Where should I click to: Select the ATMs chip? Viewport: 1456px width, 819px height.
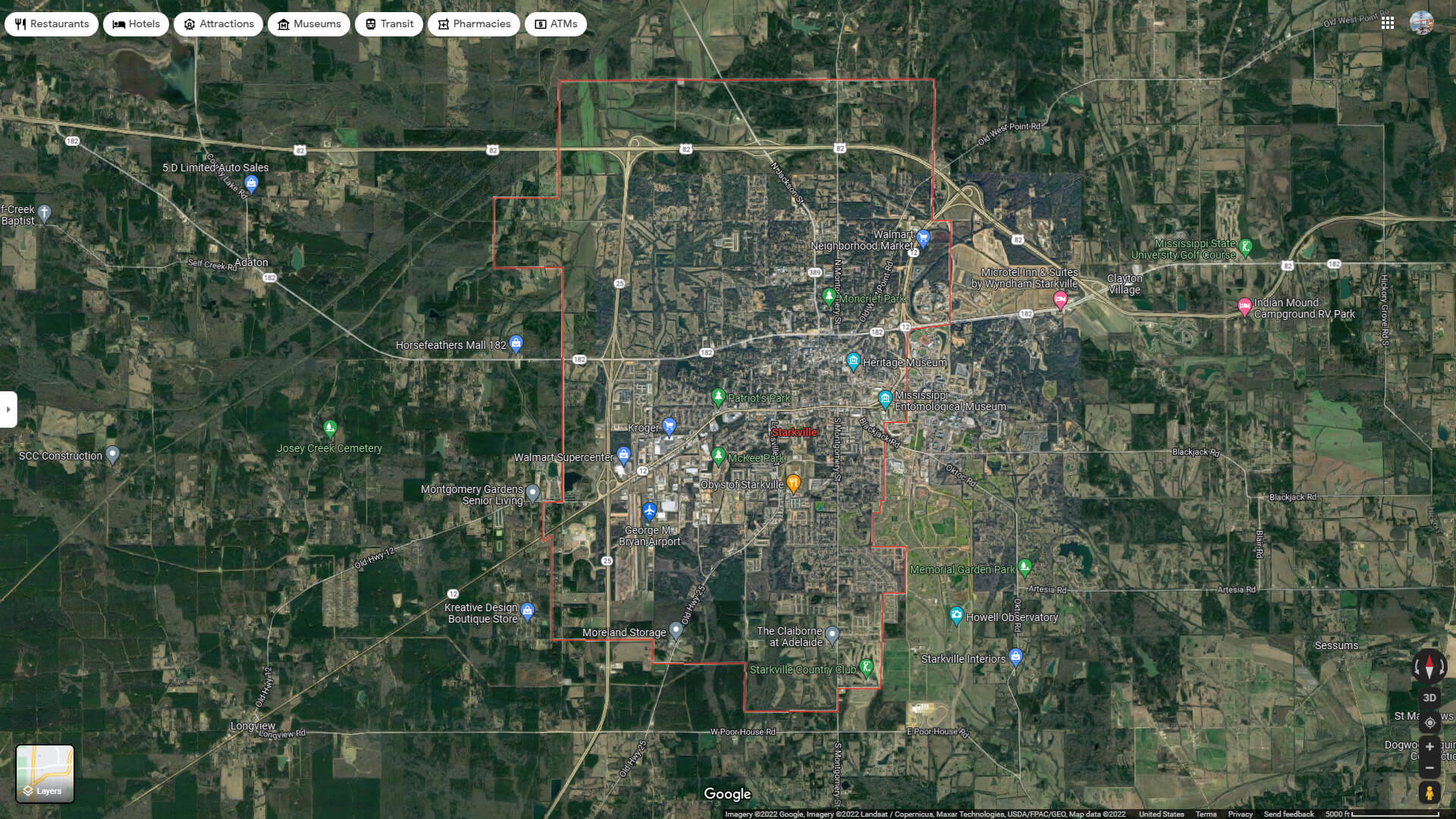[x=556, y=24]
